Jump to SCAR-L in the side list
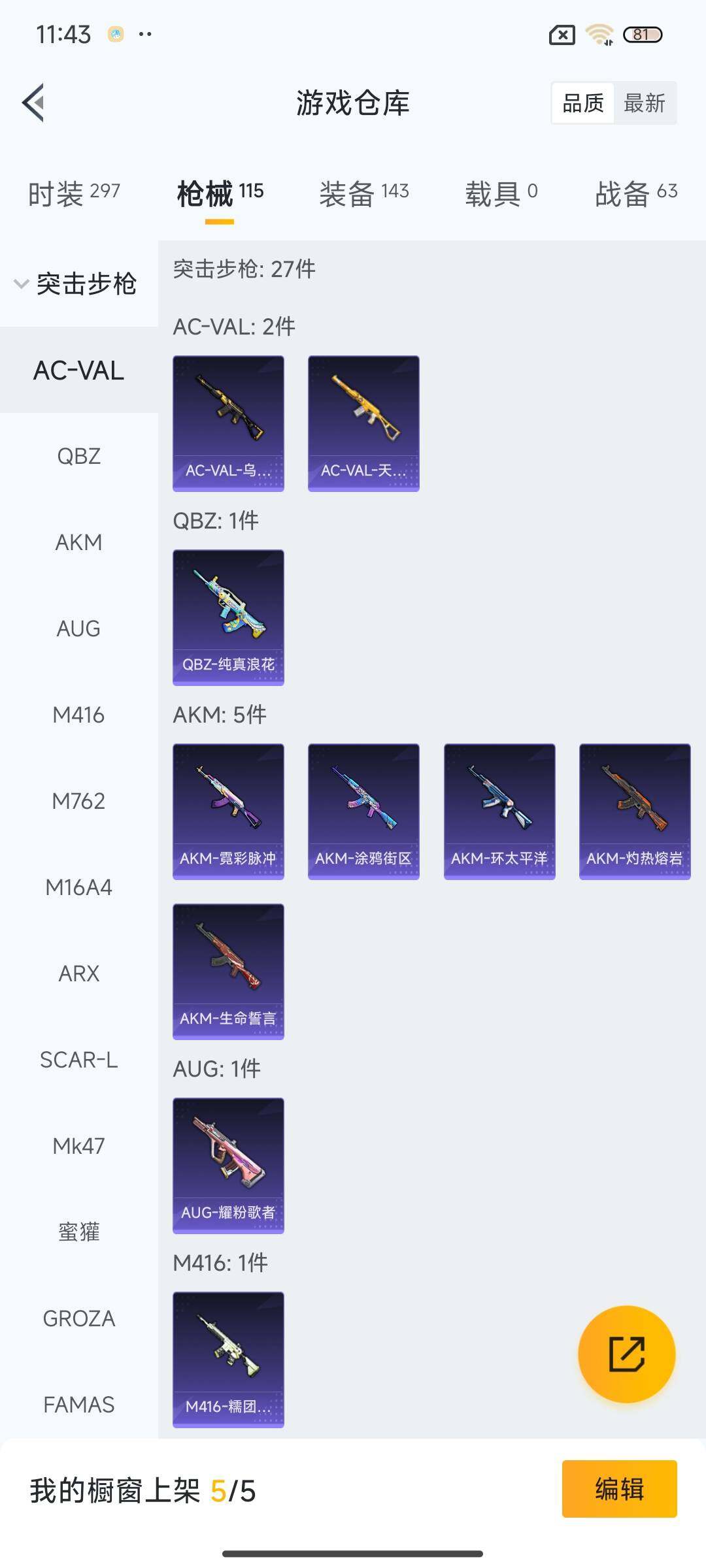The image size is (706, 1568). coord(78,1060)
